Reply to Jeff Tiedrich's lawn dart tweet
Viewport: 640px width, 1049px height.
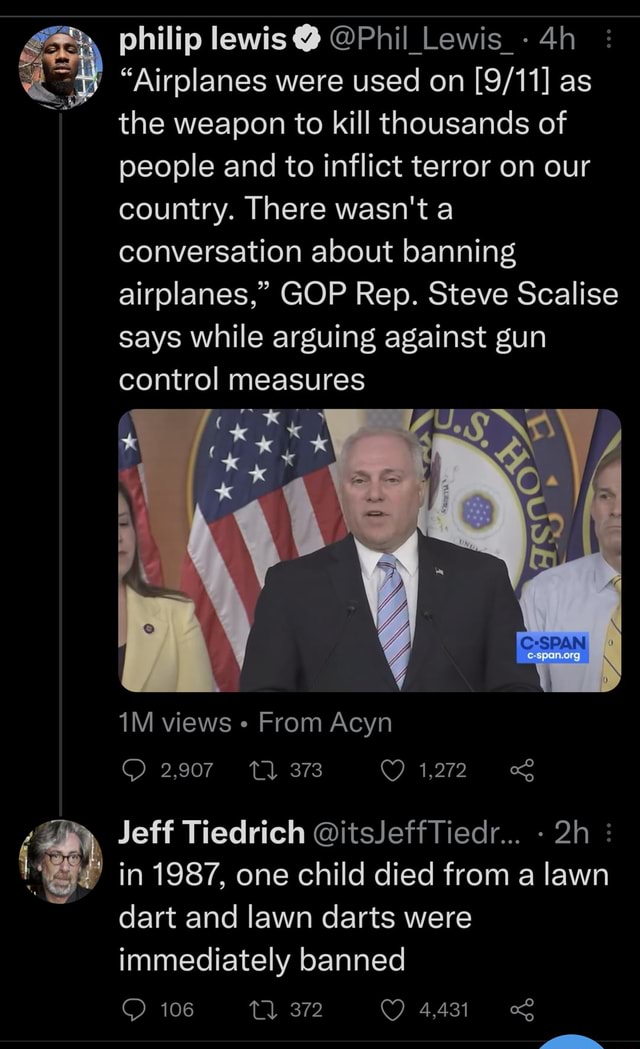click(133, 1009)
